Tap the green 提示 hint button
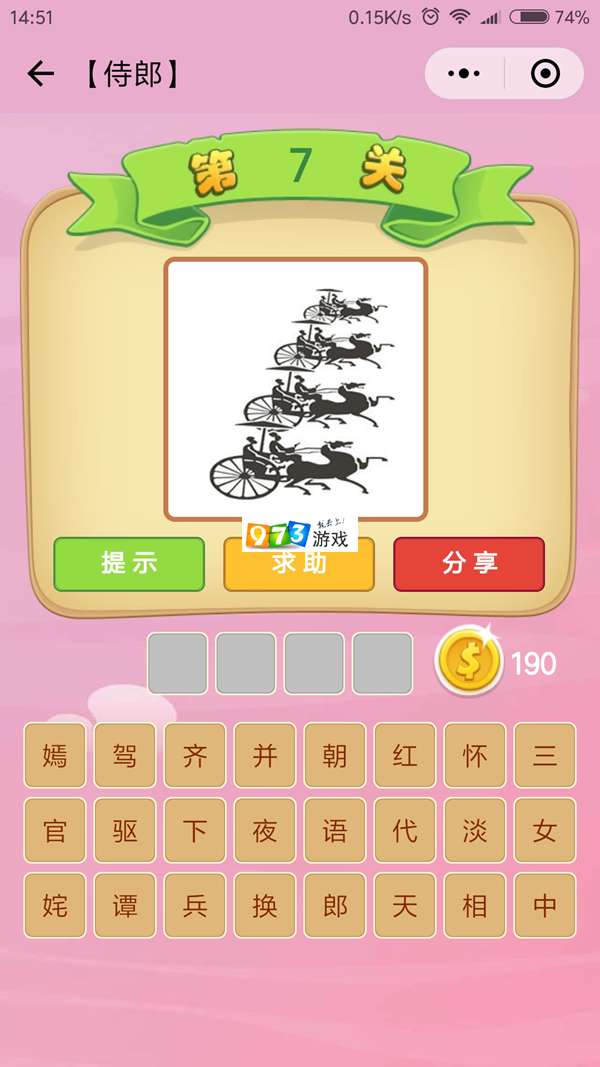 pyautogui.click(x=129, y=564)
